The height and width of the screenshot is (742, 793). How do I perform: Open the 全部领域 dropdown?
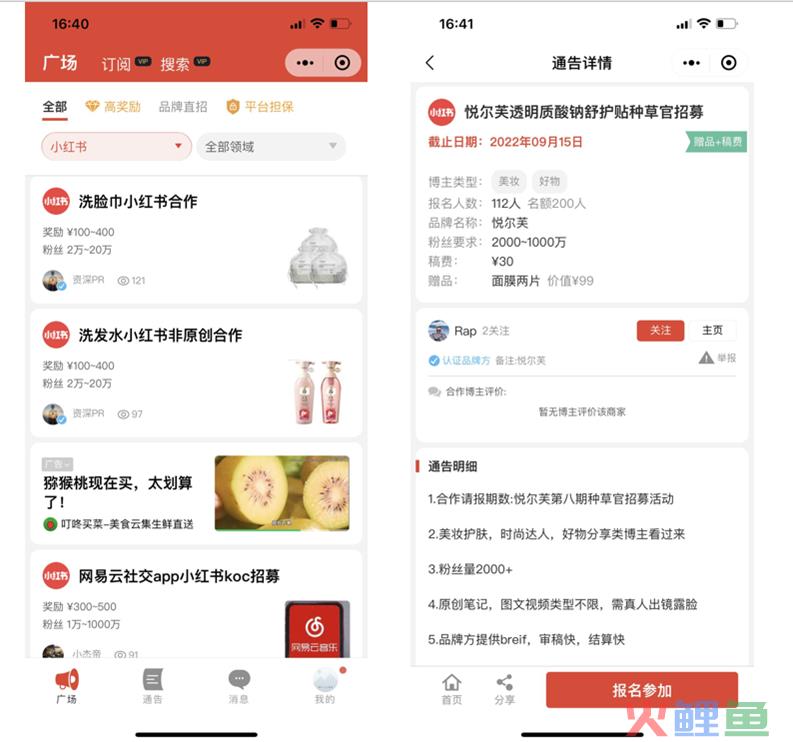pyautogui.click(x=271, y=146)
